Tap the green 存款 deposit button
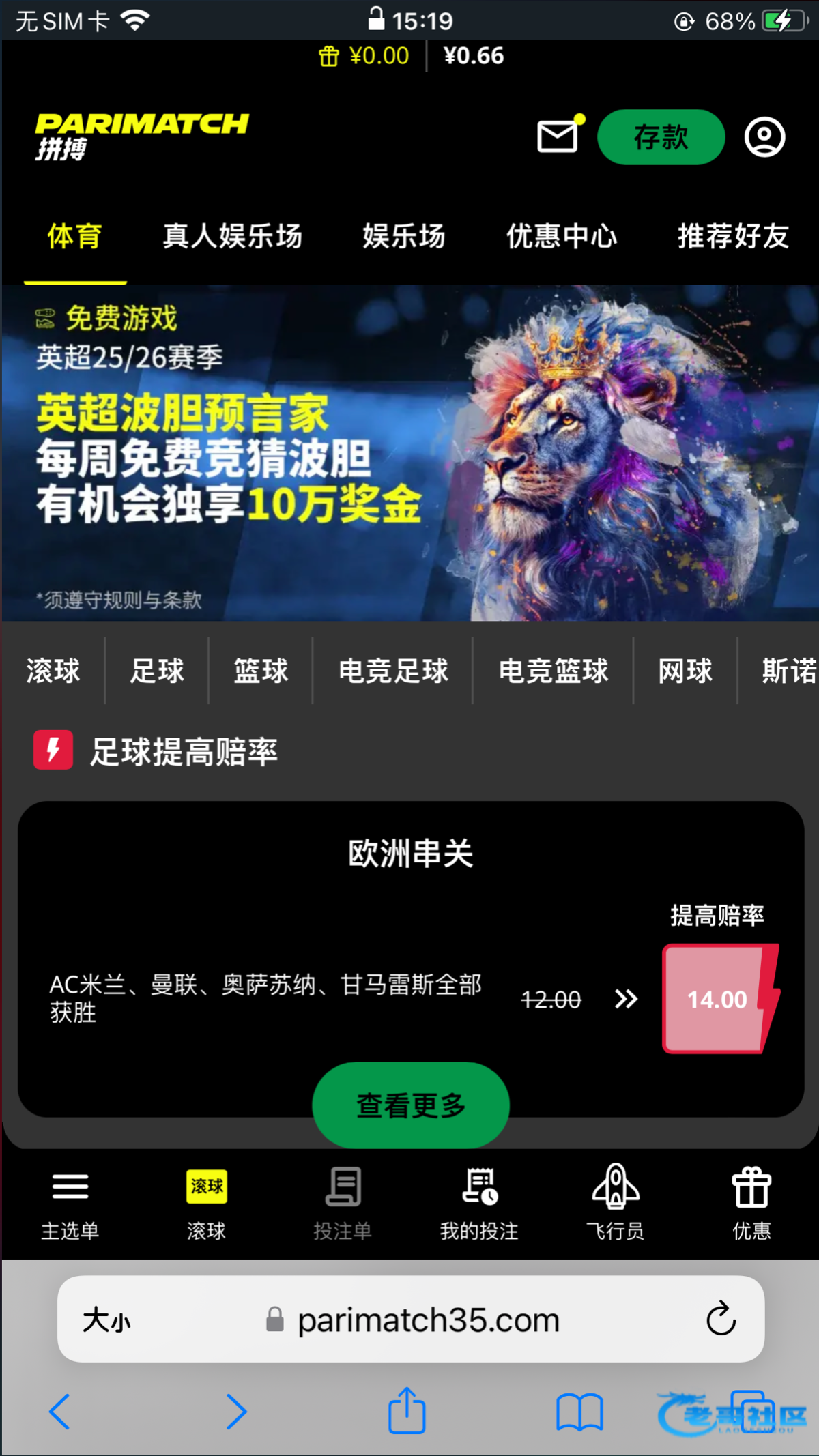This screenshot has width=819, height=1456. pos(660,137)
